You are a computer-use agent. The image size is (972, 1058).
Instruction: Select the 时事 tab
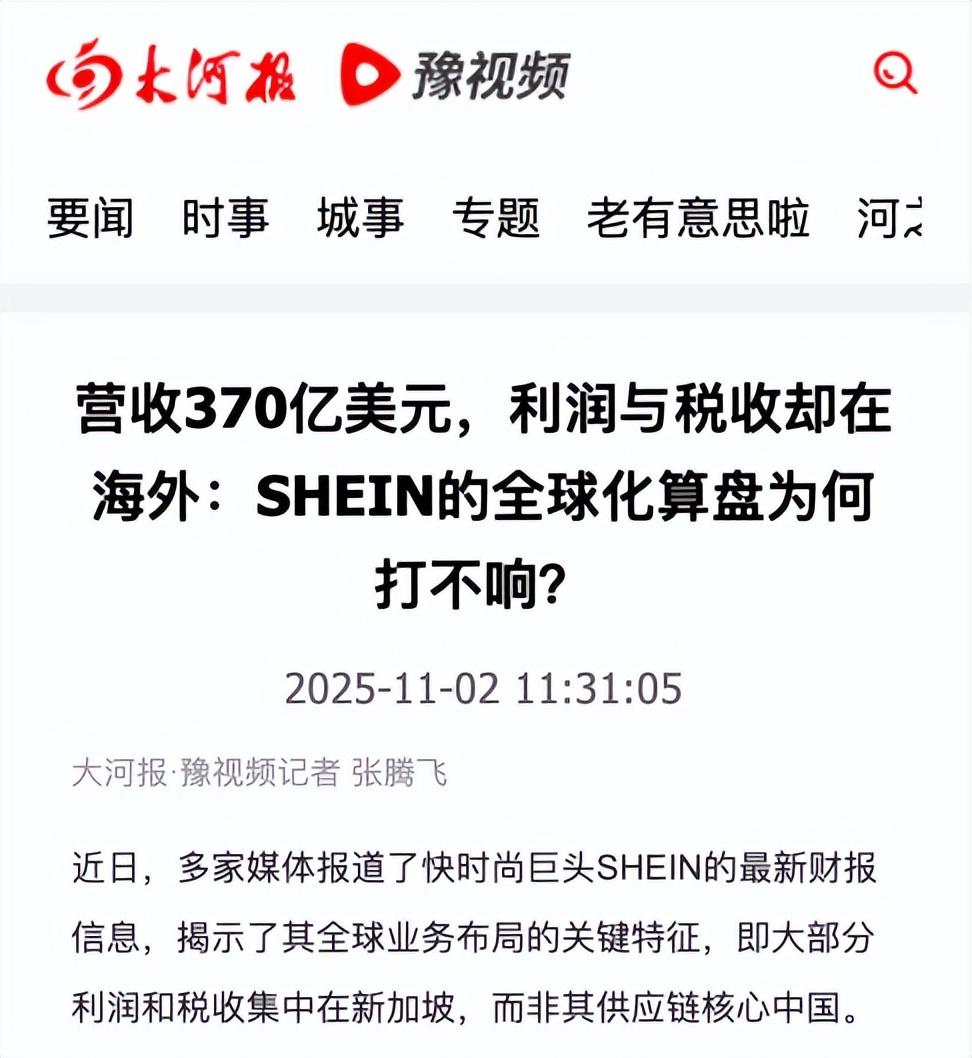pyautogui.click(x=225, y=217)
